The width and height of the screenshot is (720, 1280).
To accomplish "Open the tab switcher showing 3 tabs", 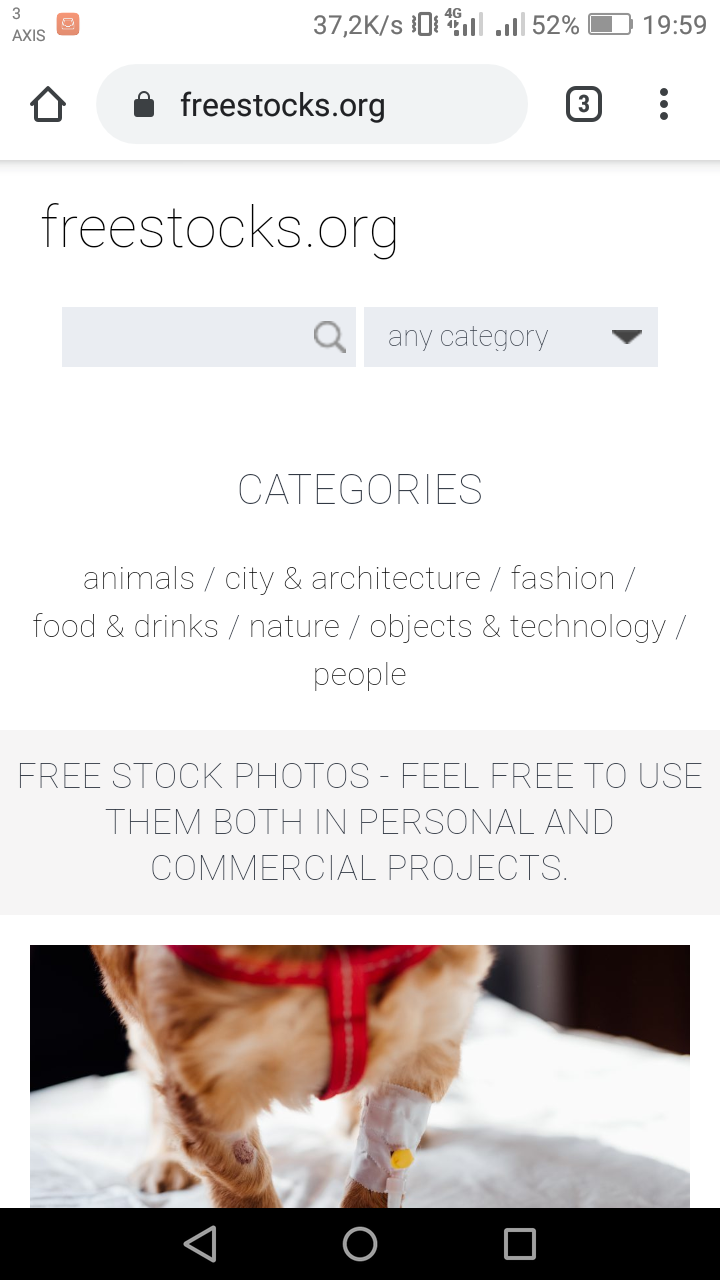I will [584, 104].
